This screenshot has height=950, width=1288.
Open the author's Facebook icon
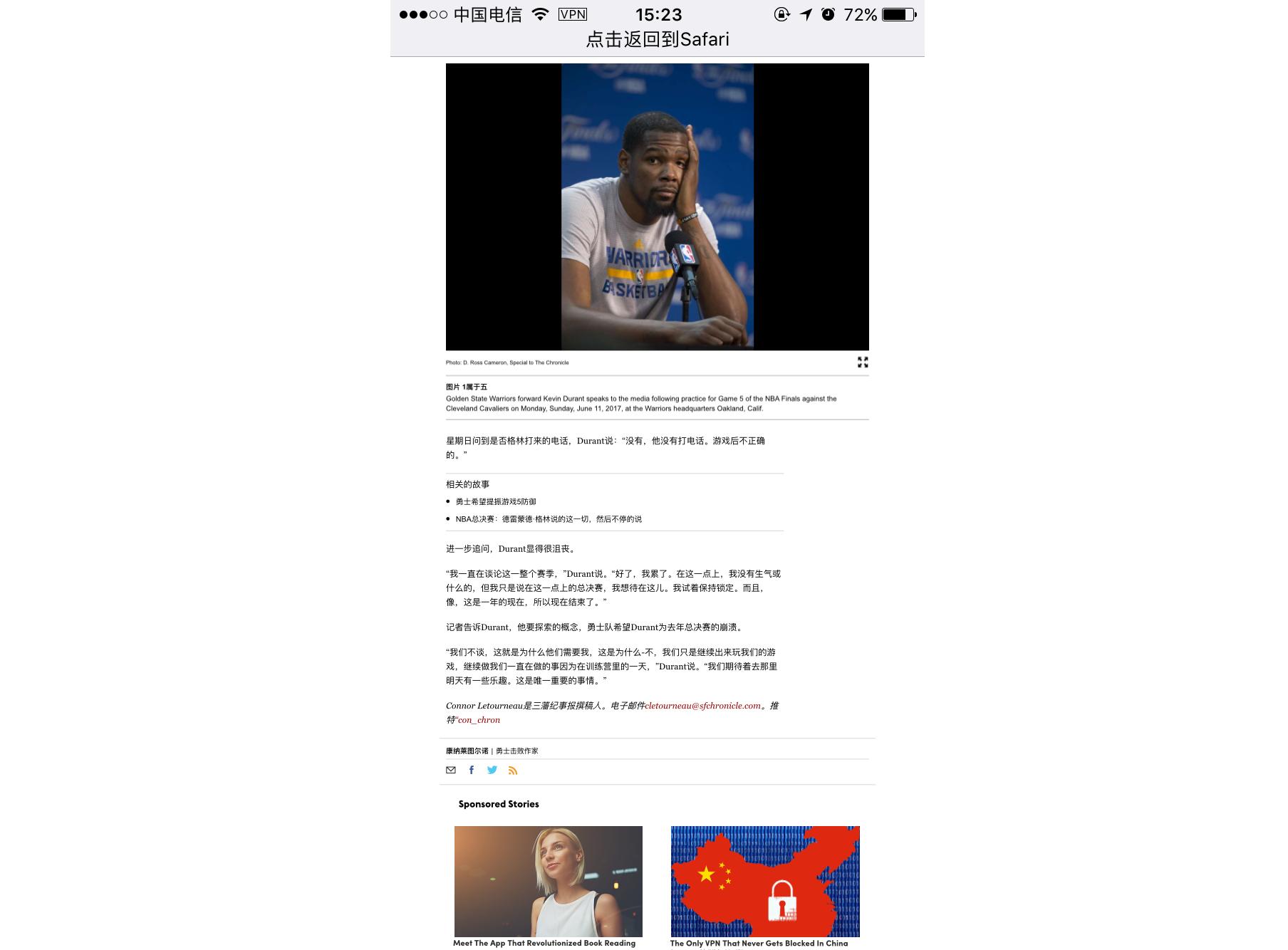472,770
